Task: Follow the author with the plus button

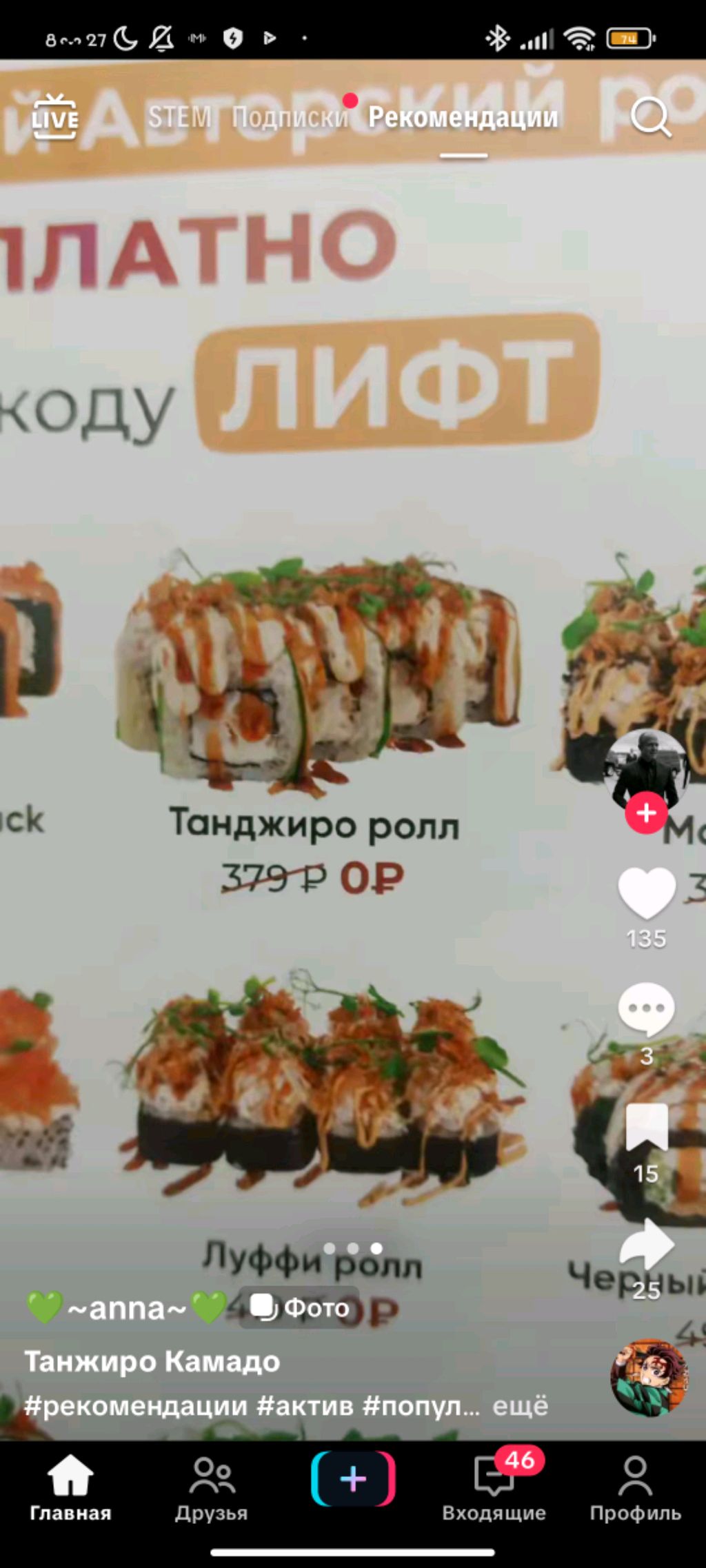Action: (646, 813)
